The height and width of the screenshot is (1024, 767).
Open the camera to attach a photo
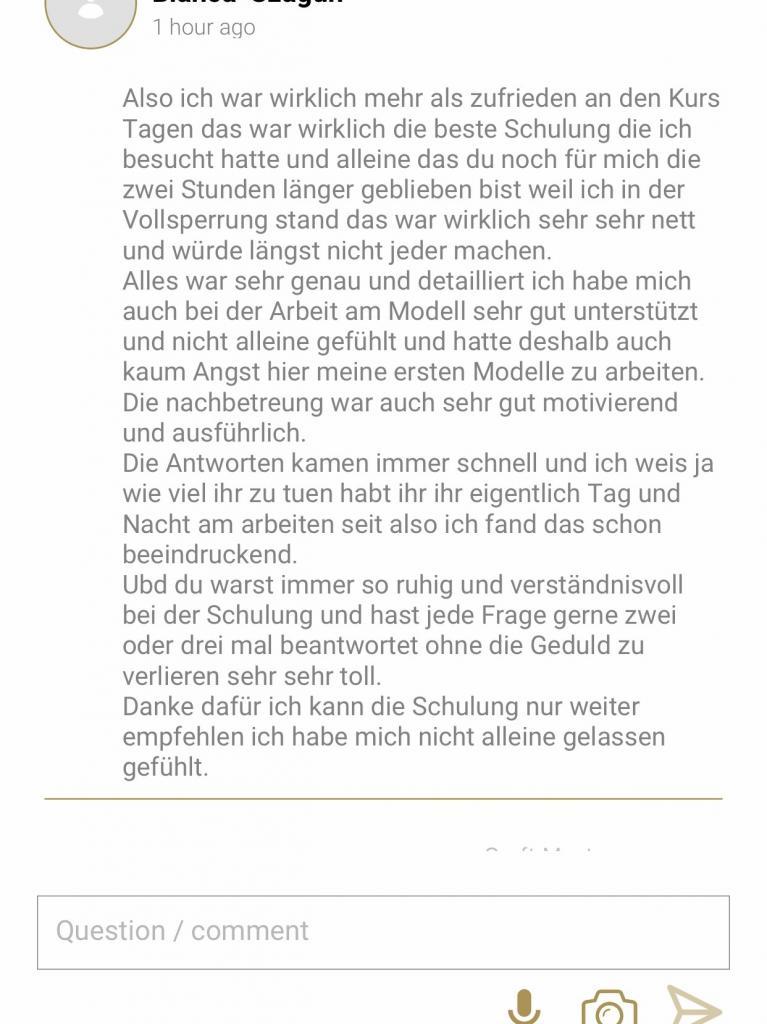point(608,1008)
